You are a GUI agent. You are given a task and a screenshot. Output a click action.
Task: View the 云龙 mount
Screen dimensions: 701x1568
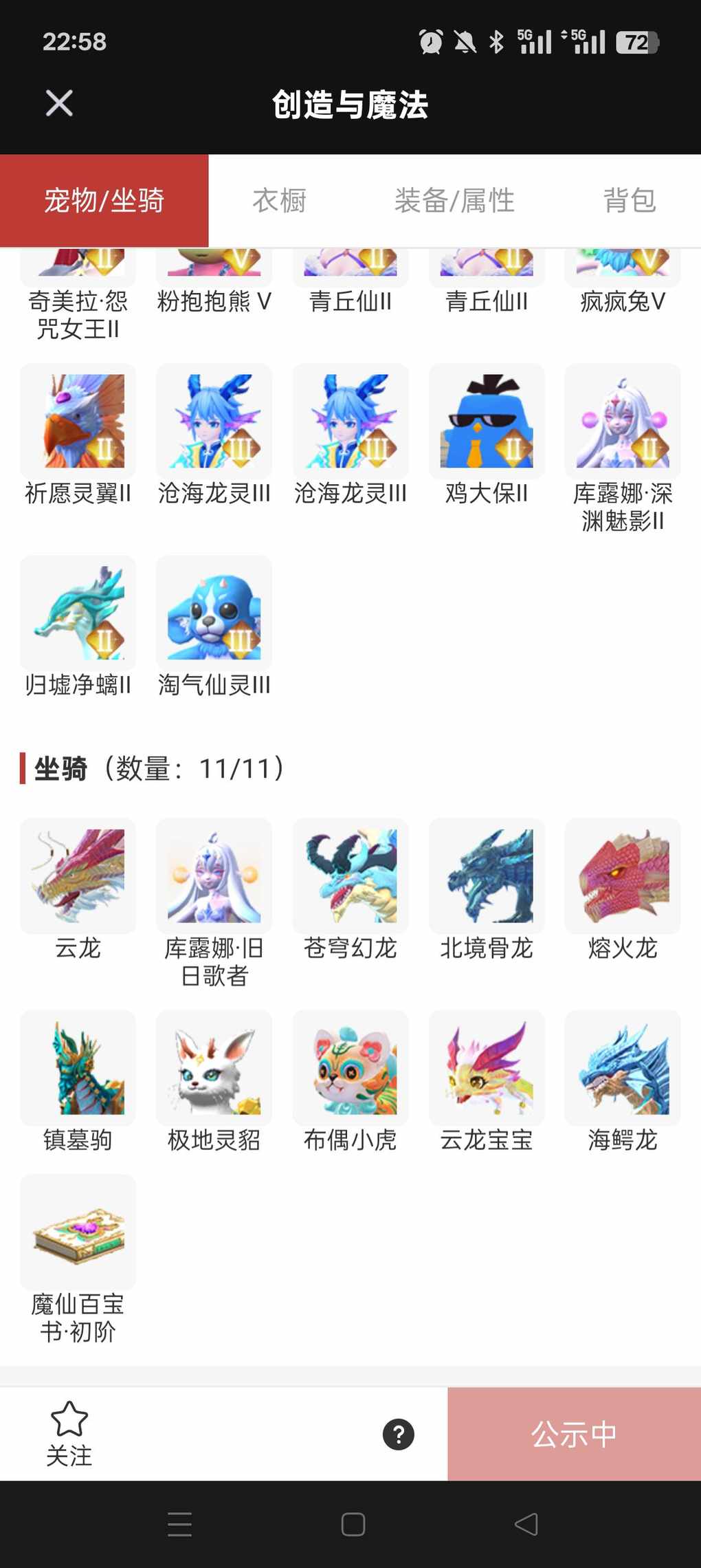pos(78,876)
